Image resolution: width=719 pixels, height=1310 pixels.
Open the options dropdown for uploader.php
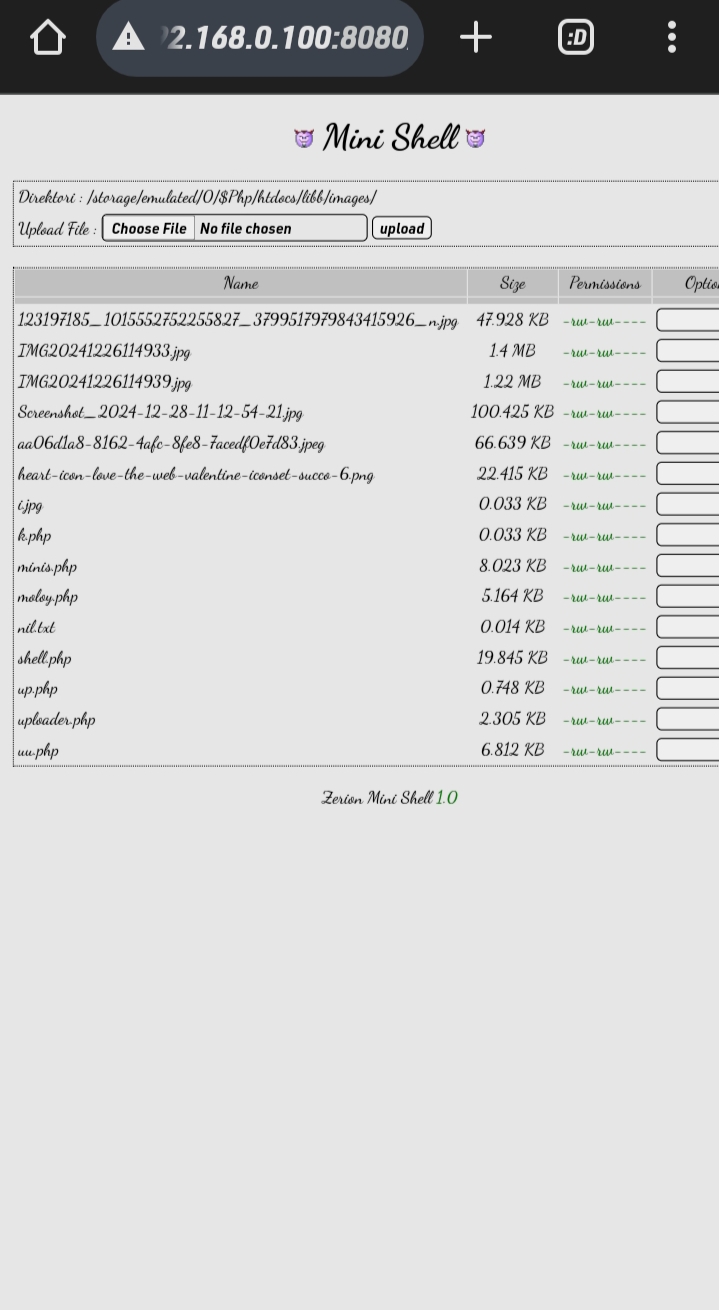point(688,719)
